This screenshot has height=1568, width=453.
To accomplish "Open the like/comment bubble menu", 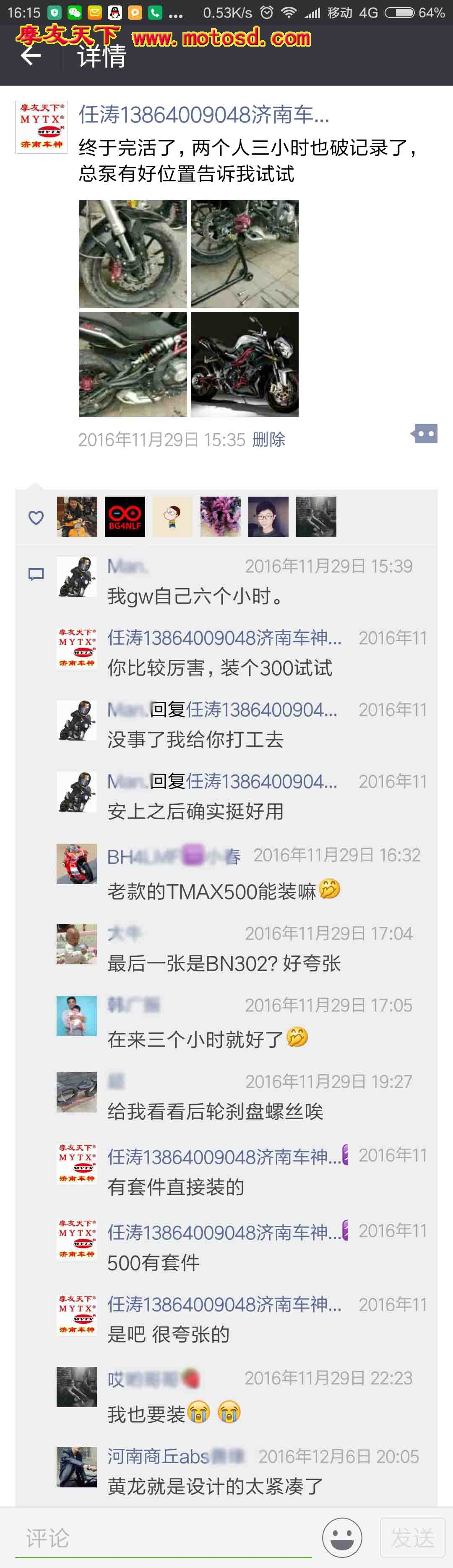I will click(424, 434).
